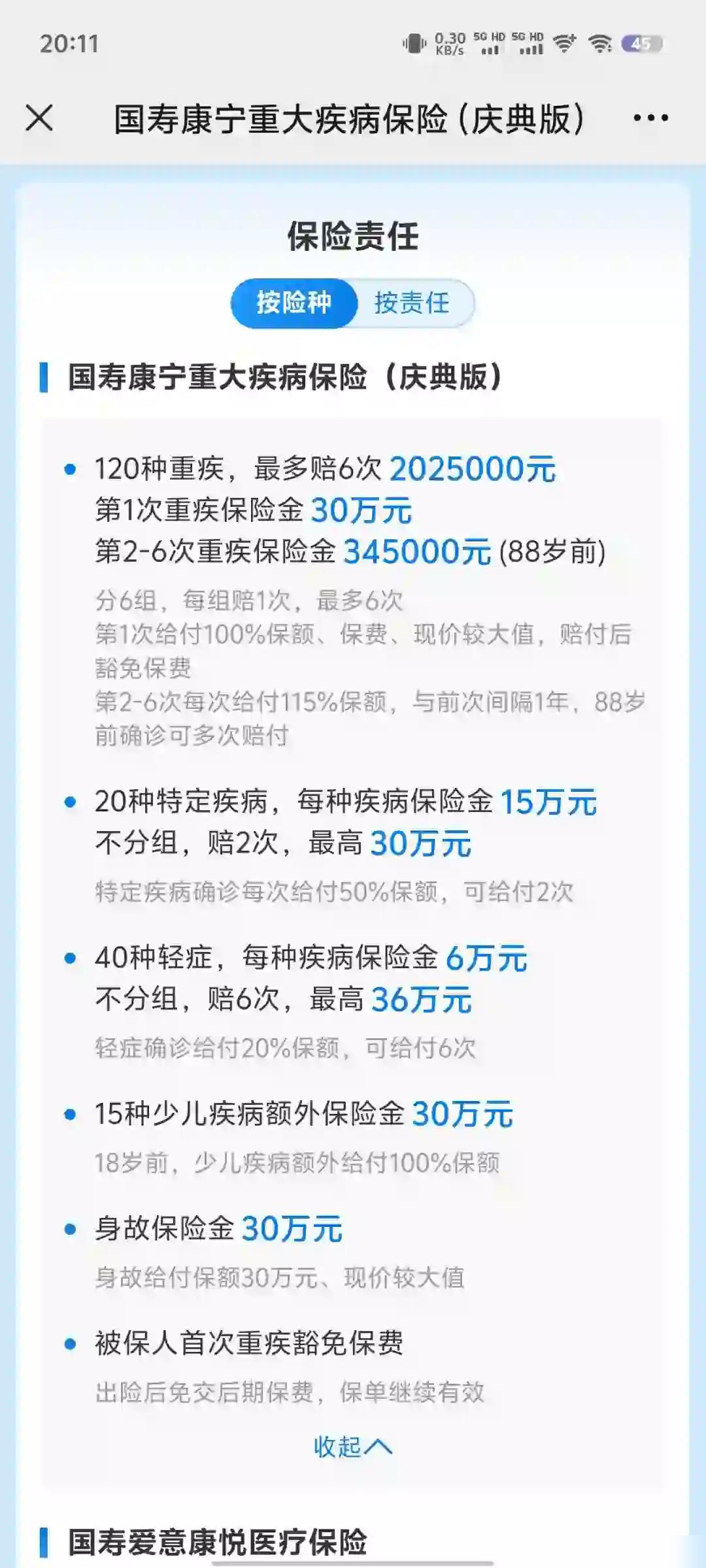706x1568 pixels.
Task: Select the 120种重疾 bullet item
Action: pos(261,468)
